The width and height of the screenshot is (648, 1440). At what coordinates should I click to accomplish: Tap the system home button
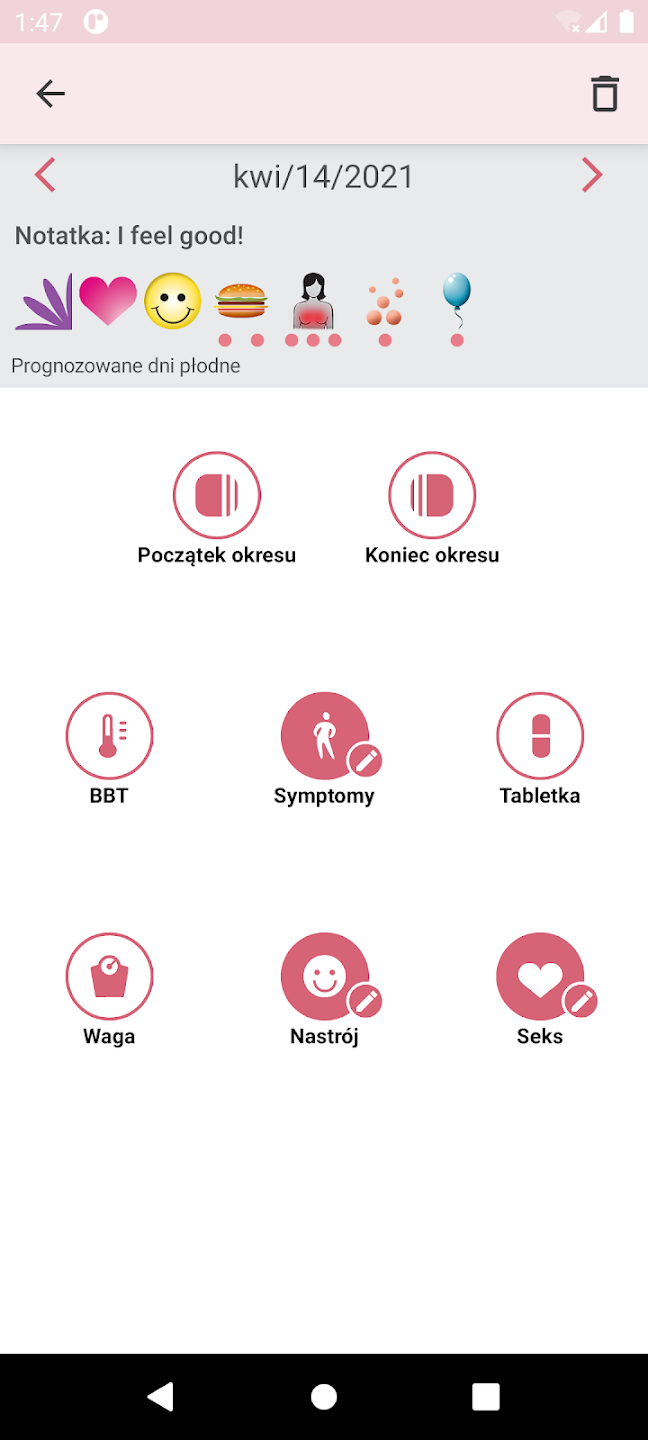click(324, 1397)
